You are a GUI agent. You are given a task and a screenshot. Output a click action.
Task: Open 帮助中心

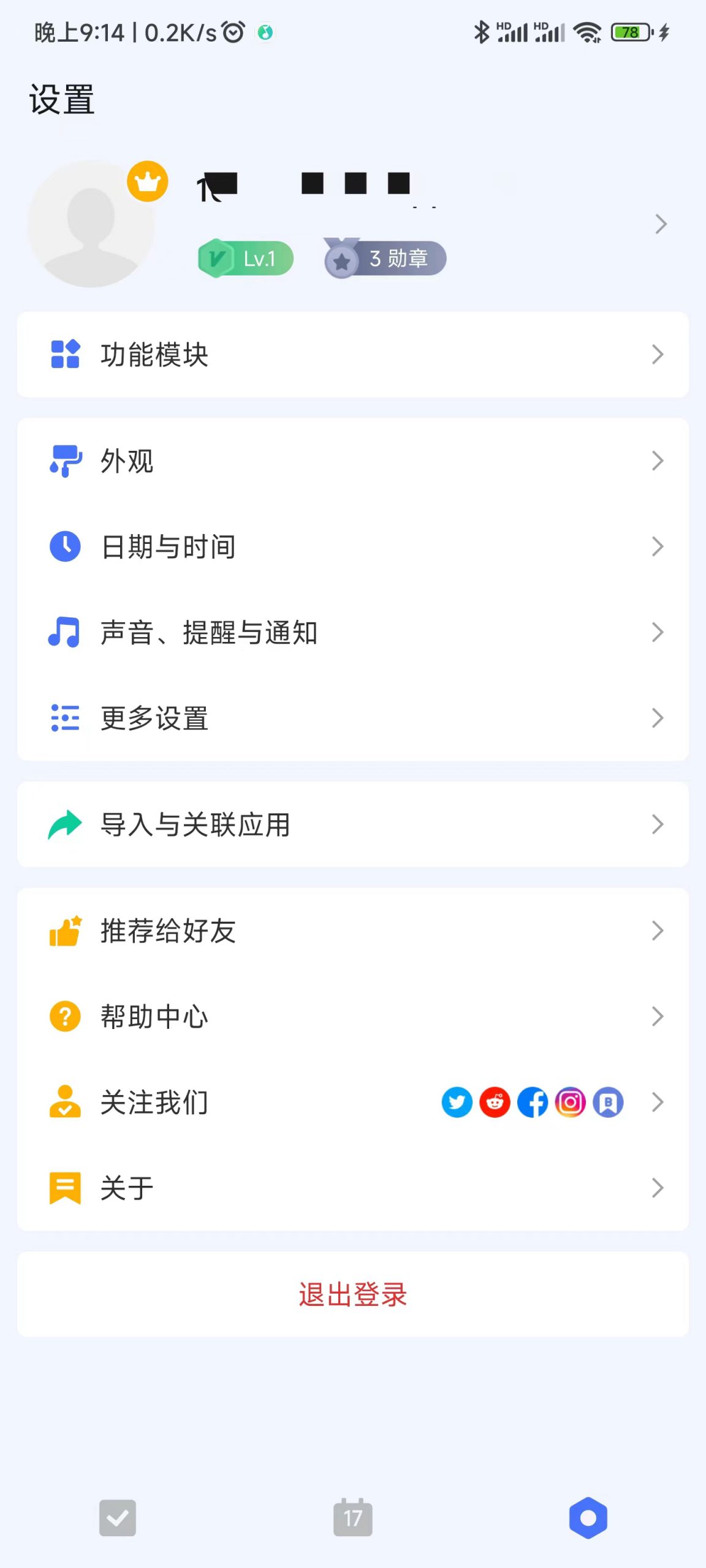point(153,1016)
